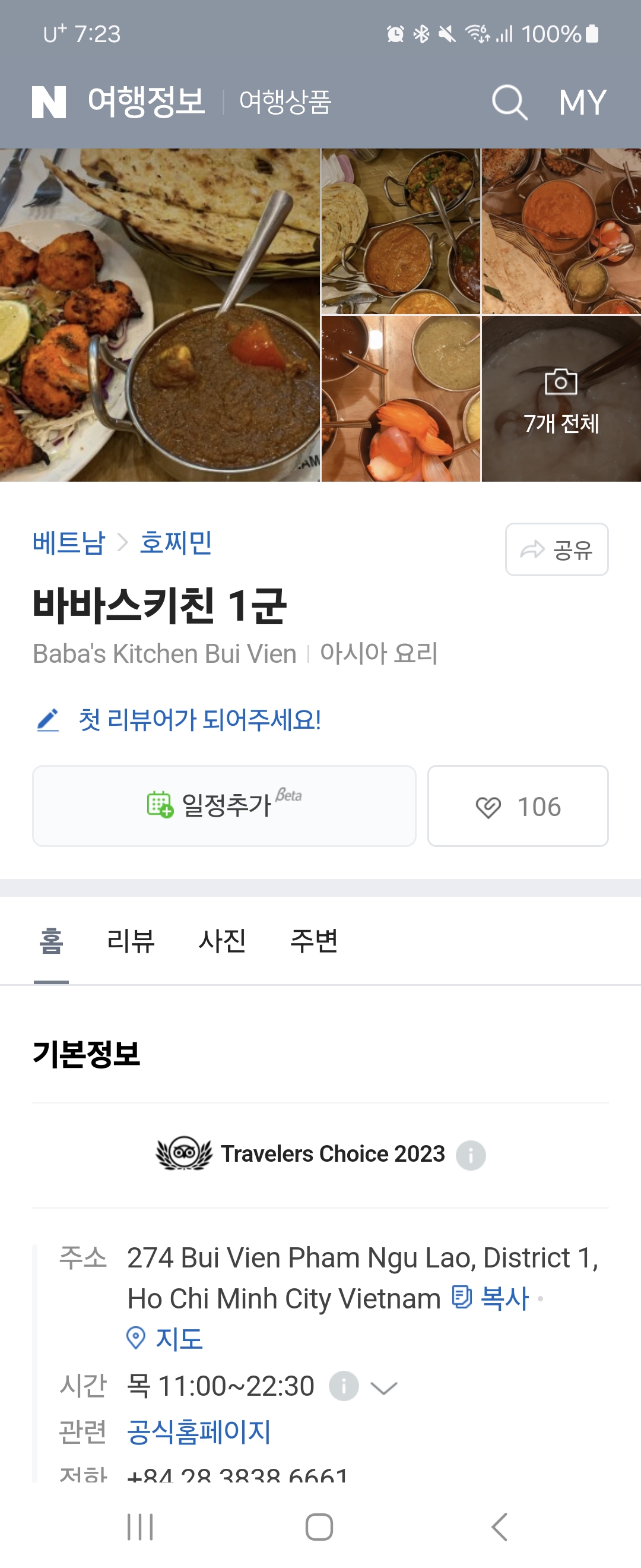641x1568 pixels.
Task: Switch to 여행상품 section
Action: click(x=285, y=102)
